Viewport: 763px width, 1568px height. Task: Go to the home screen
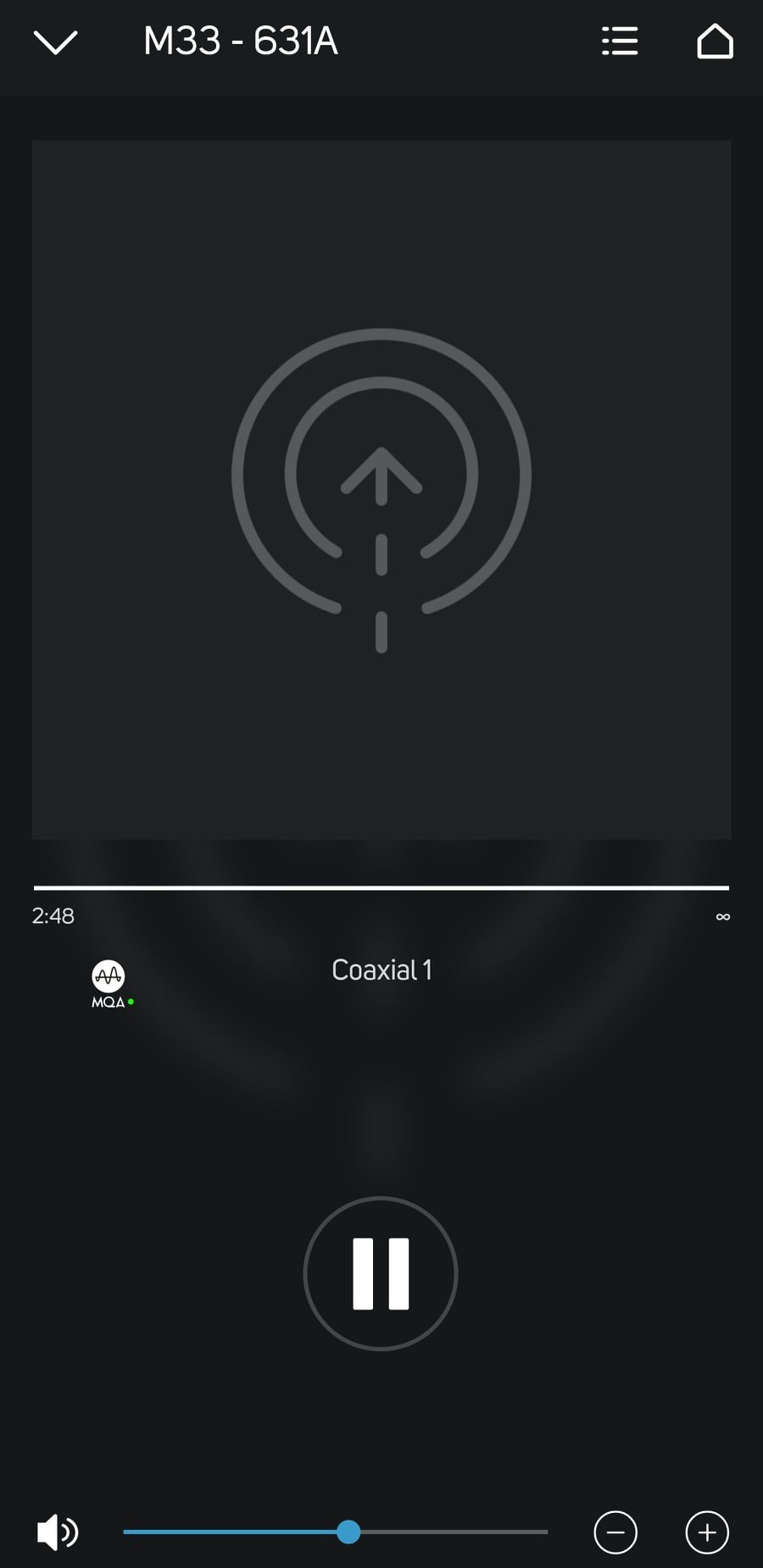point(715,41)
